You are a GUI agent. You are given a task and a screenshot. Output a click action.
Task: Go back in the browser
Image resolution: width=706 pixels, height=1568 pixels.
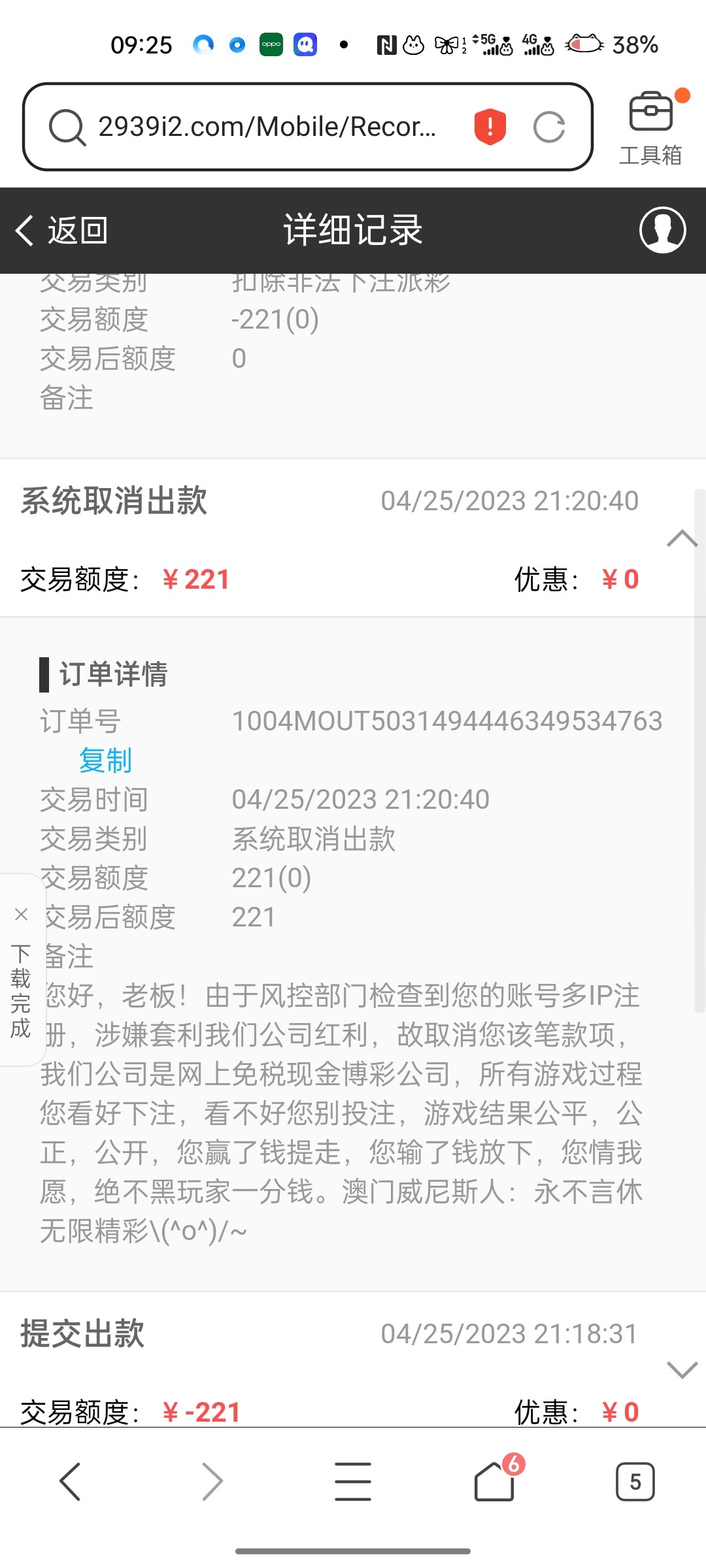pos(71,1482)
